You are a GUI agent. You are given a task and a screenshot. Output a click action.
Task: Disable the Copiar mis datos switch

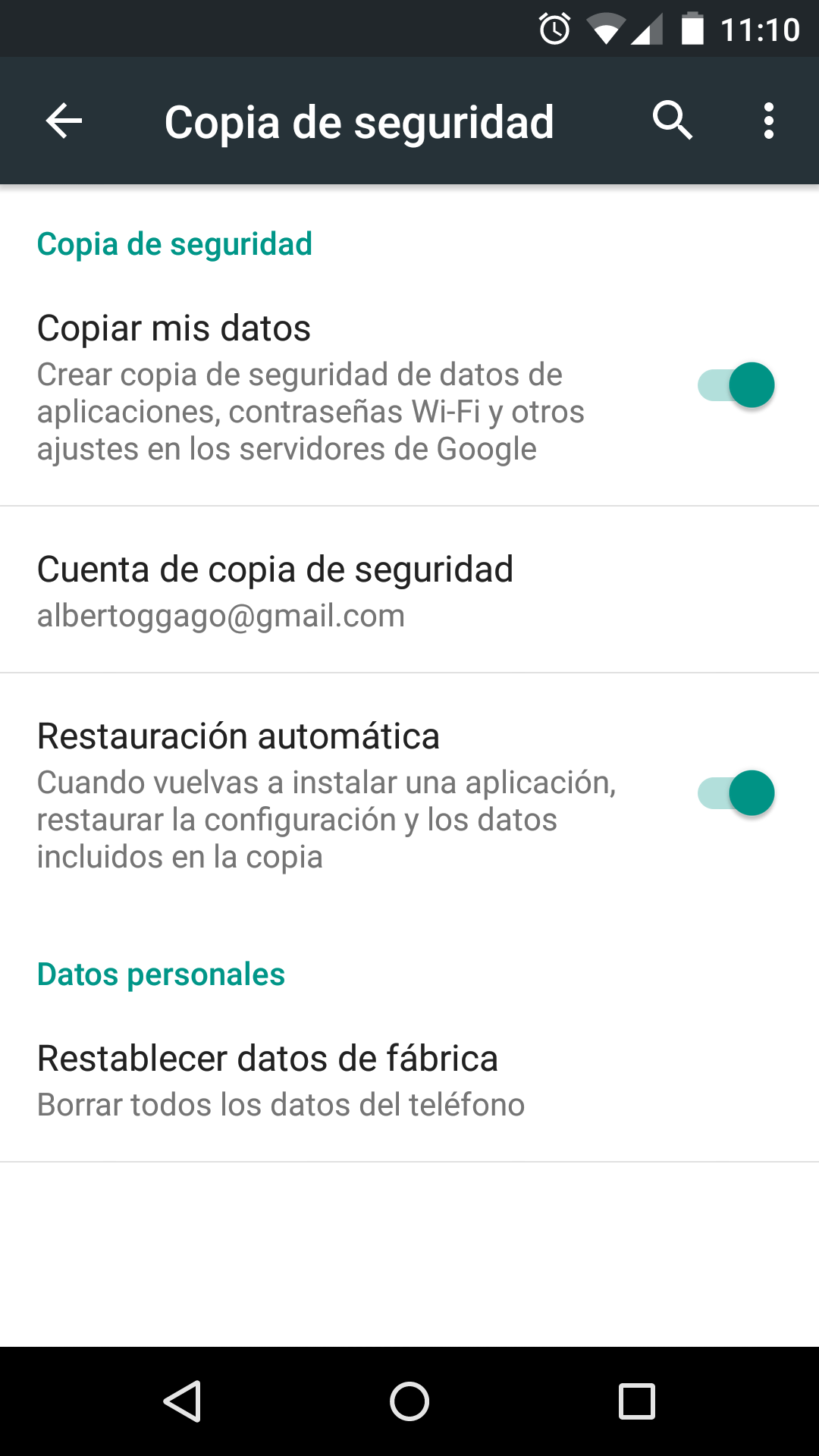pos(736,385)
